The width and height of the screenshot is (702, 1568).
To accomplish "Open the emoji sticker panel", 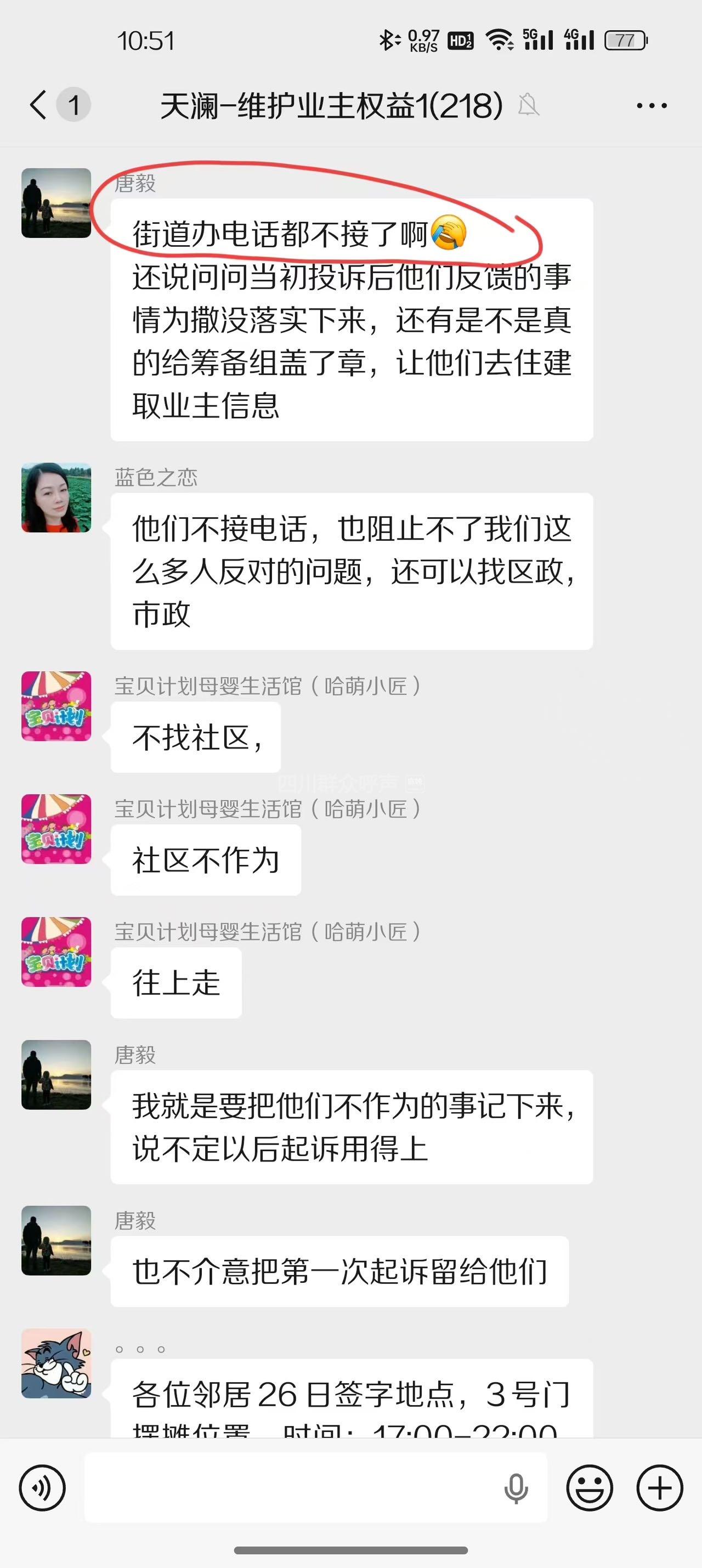I will click(590, 1487).
